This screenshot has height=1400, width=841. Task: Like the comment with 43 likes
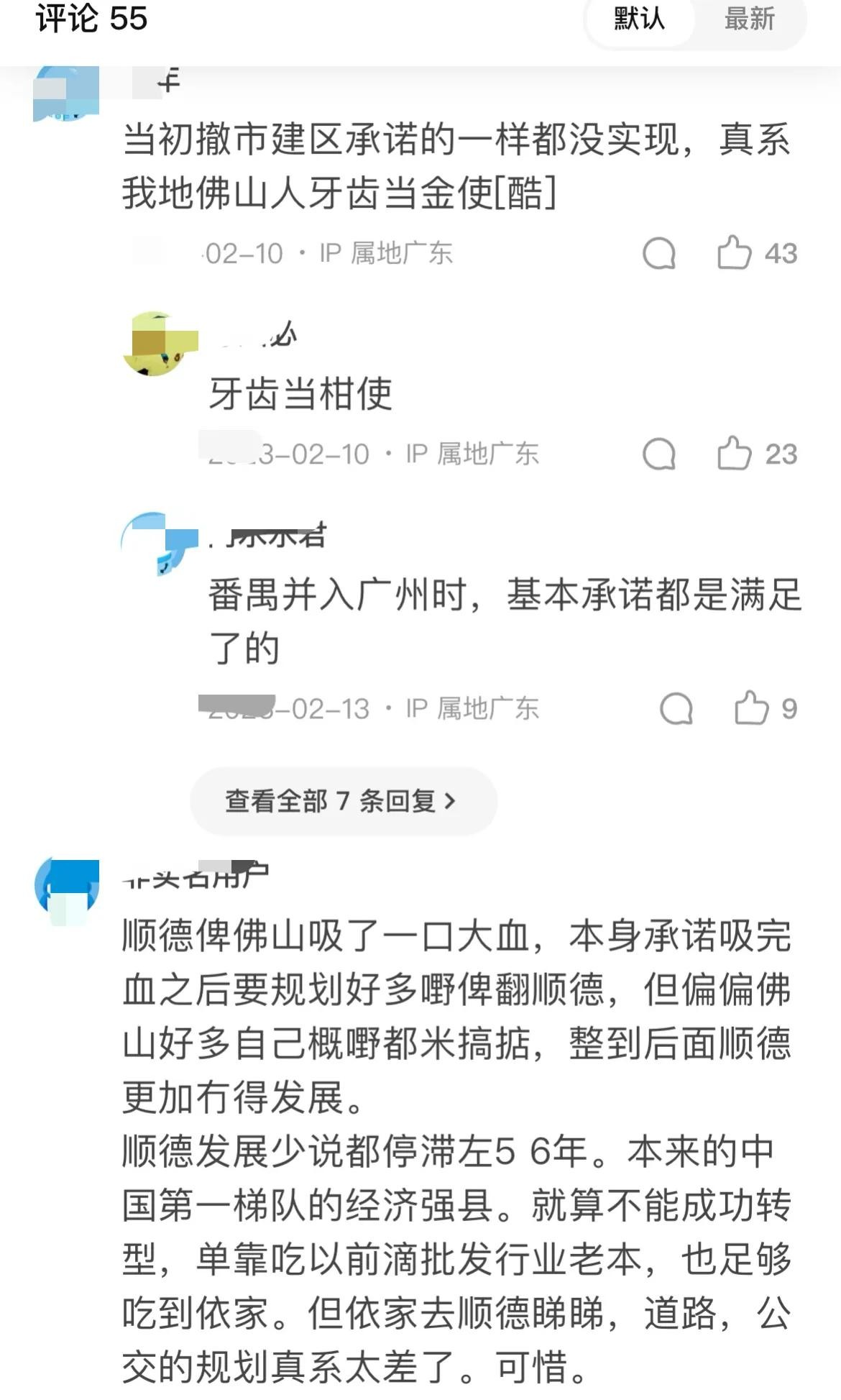pos(734,253)
